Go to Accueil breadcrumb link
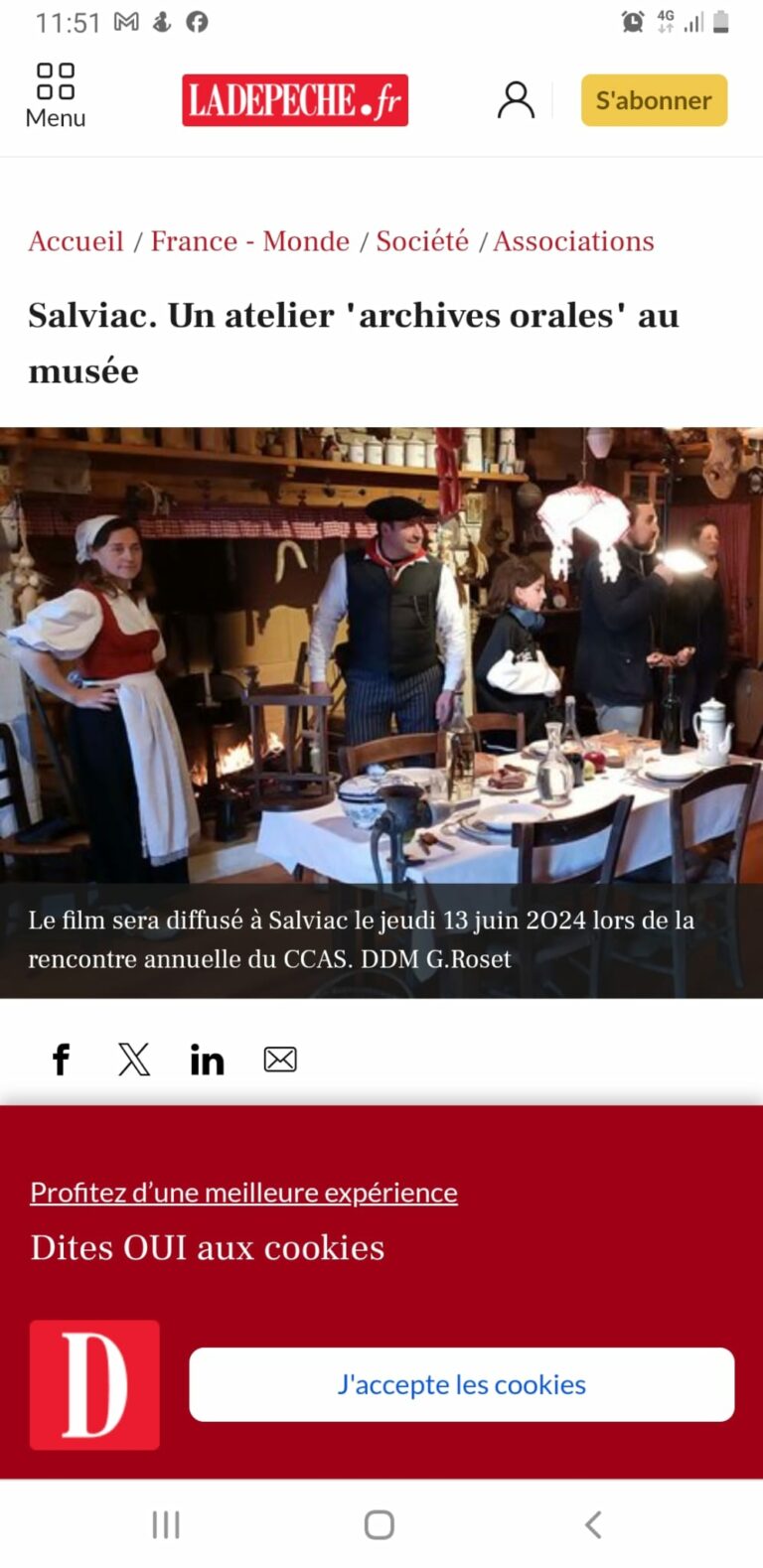The width and height of the screenshot is (763, 1568). [x=76, y=241]
